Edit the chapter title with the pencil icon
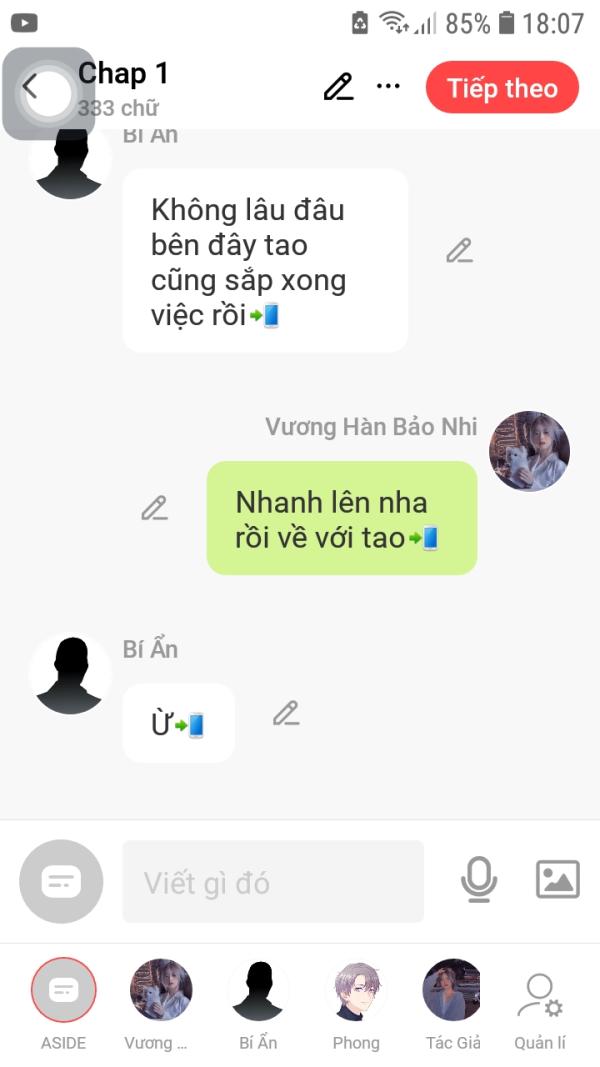 338,88
